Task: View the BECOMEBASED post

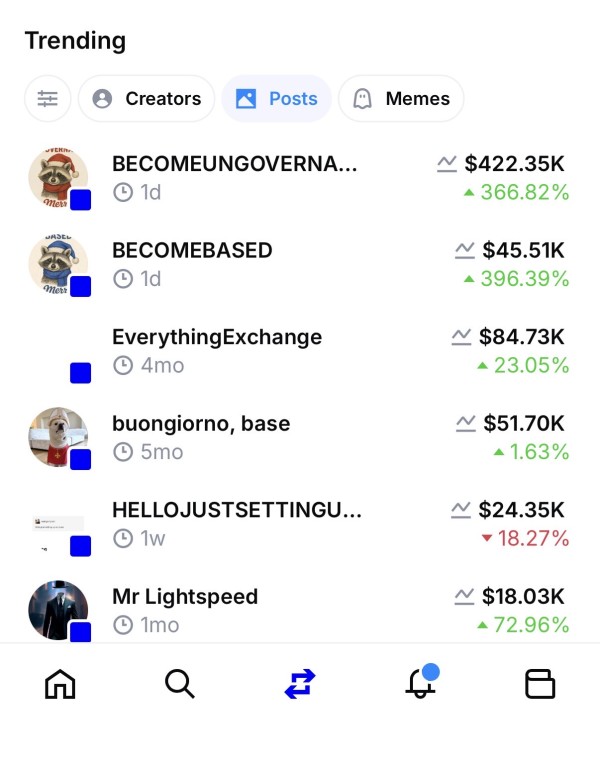Action: [192, 250]
